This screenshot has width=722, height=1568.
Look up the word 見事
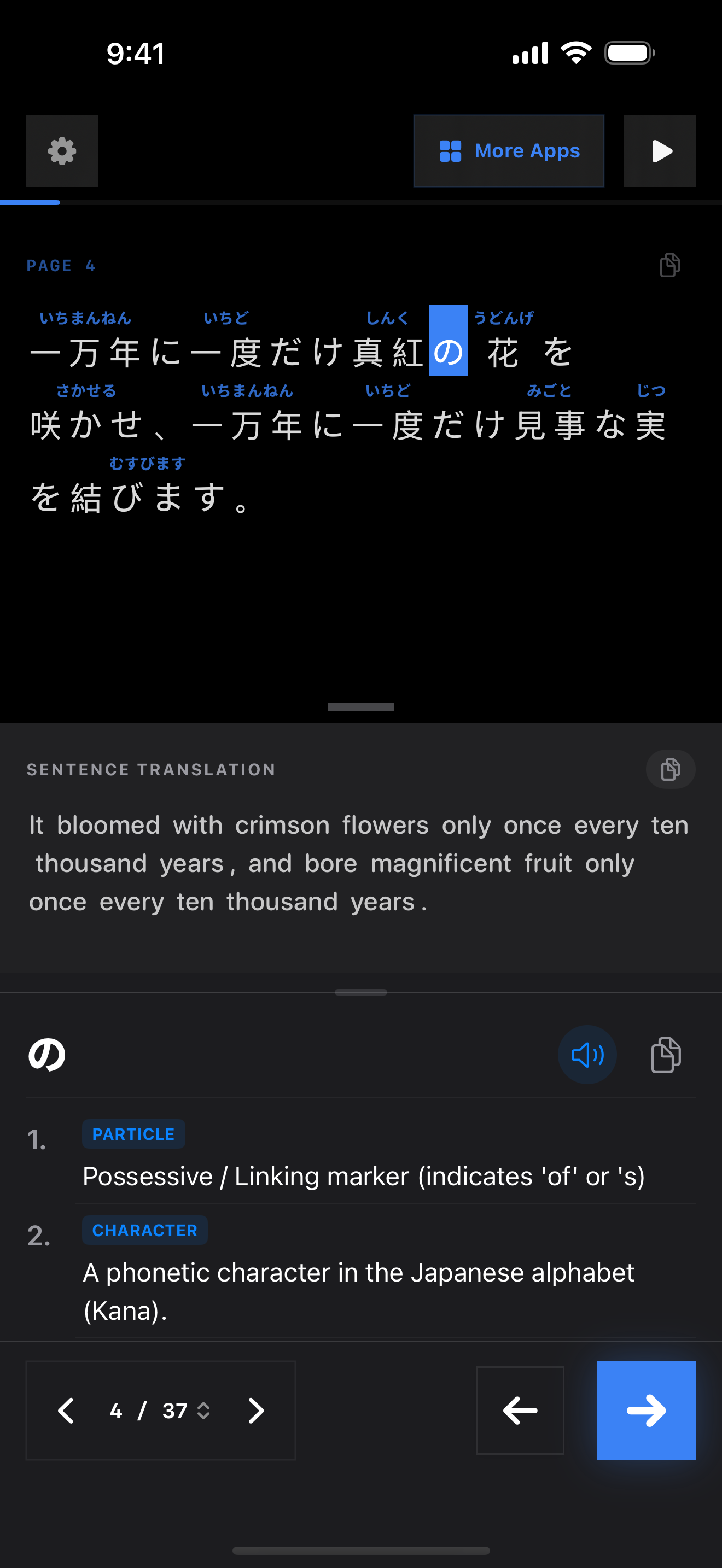(x=550, y=425)
